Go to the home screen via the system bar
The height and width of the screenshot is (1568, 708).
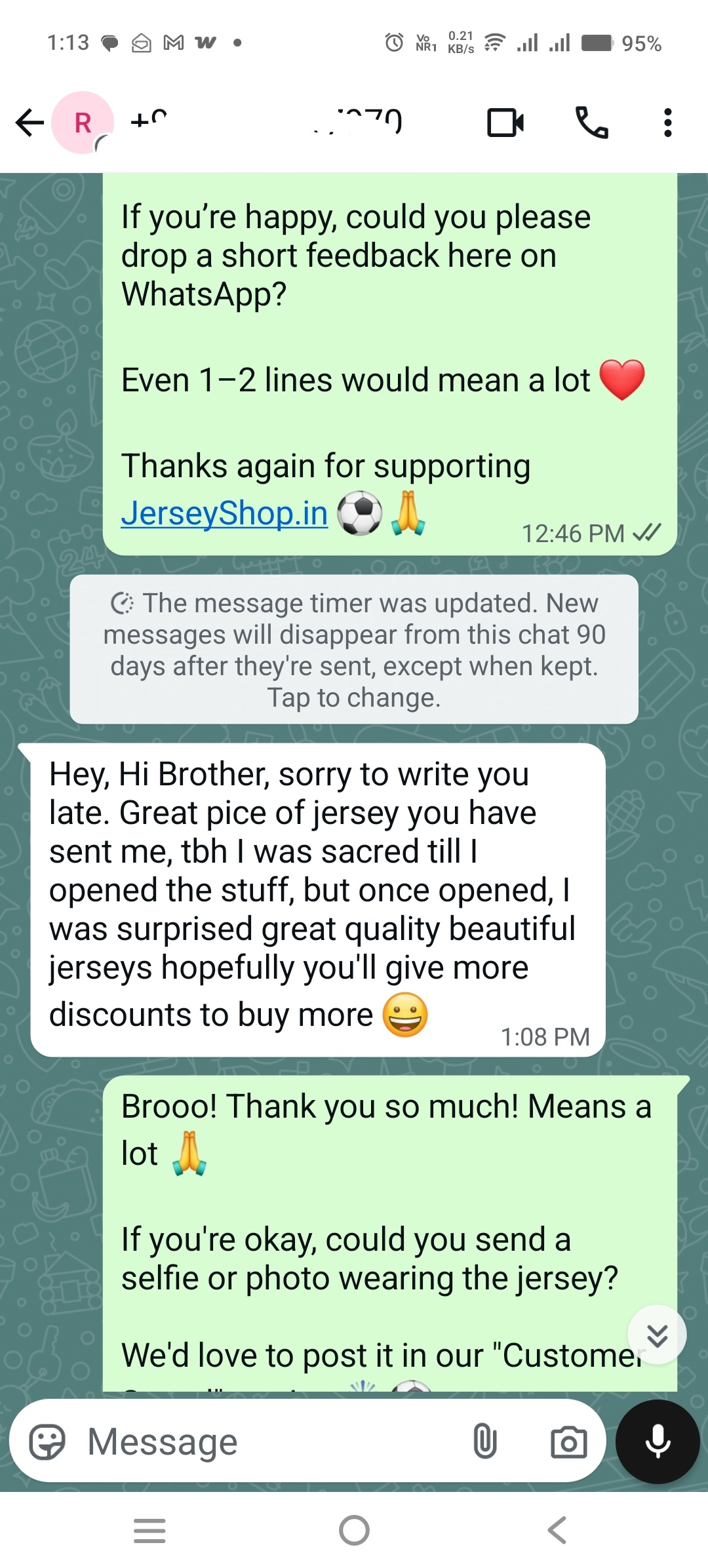pos(354,1531)
